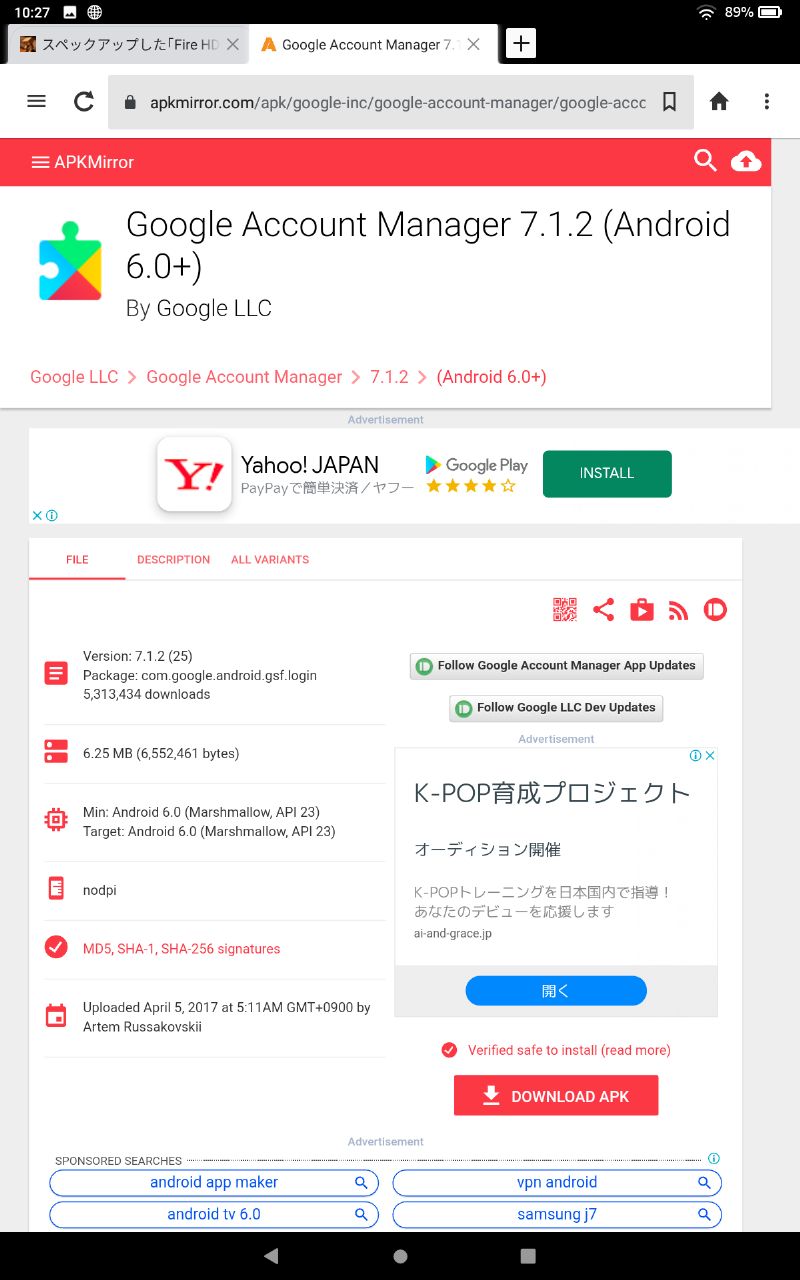The width and height of the screenshot is (800, 1280).
Task: Open the share icon for this APK
Action: click(x=603, y=609)
